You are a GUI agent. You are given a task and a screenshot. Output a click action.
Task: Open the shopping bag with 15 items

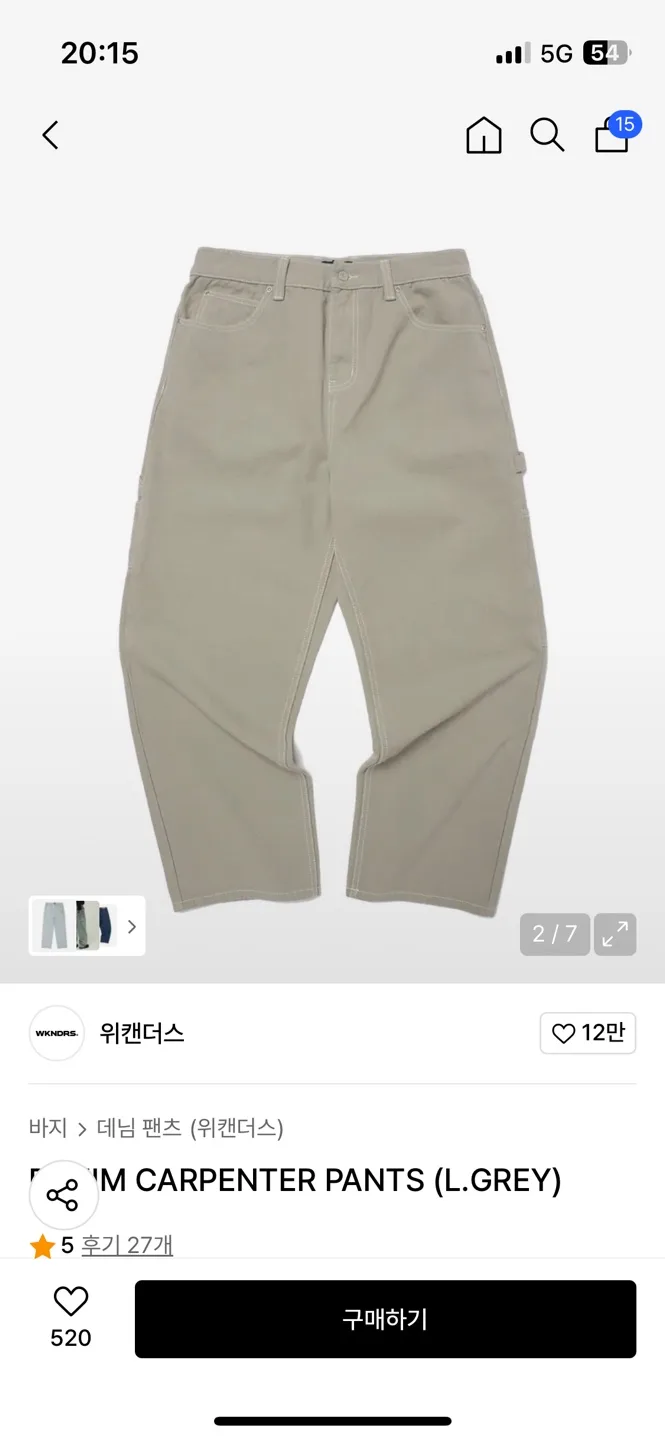pos(613,134)
